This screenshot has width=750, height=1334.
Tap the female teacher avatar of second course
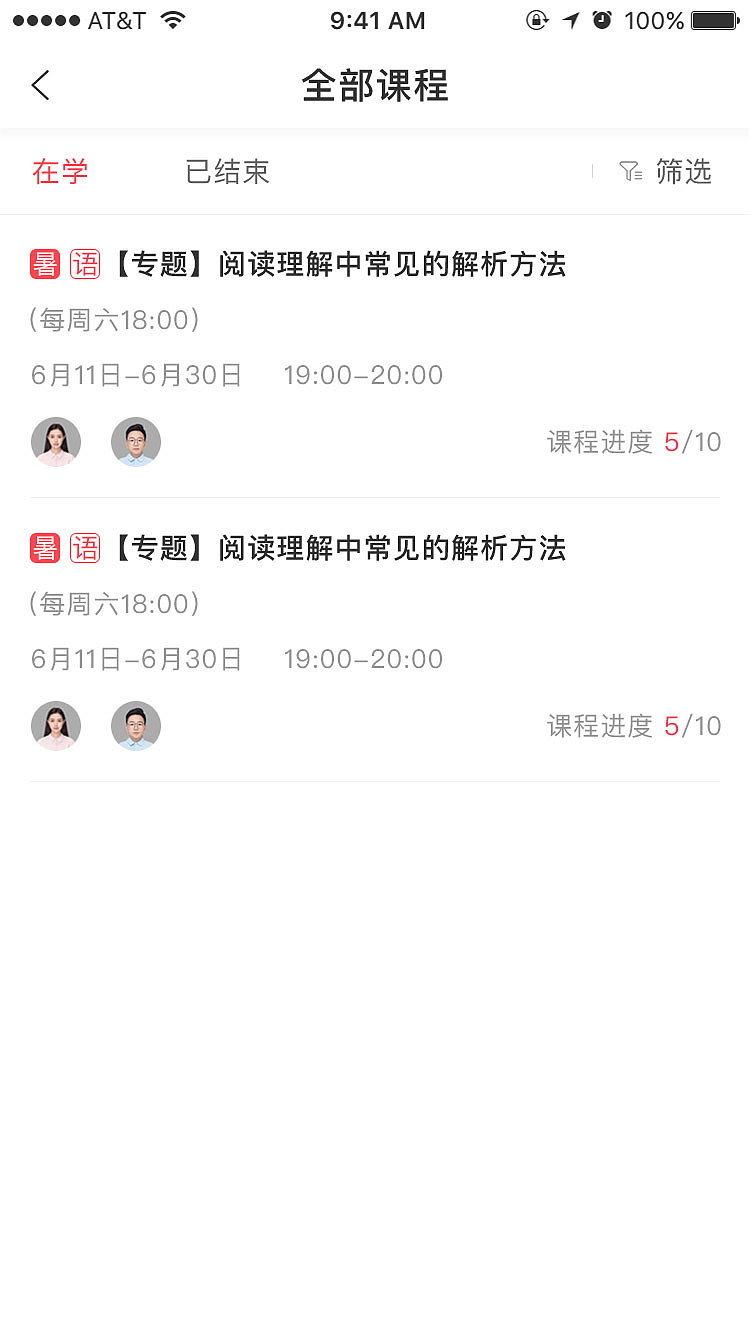(56, 726)
